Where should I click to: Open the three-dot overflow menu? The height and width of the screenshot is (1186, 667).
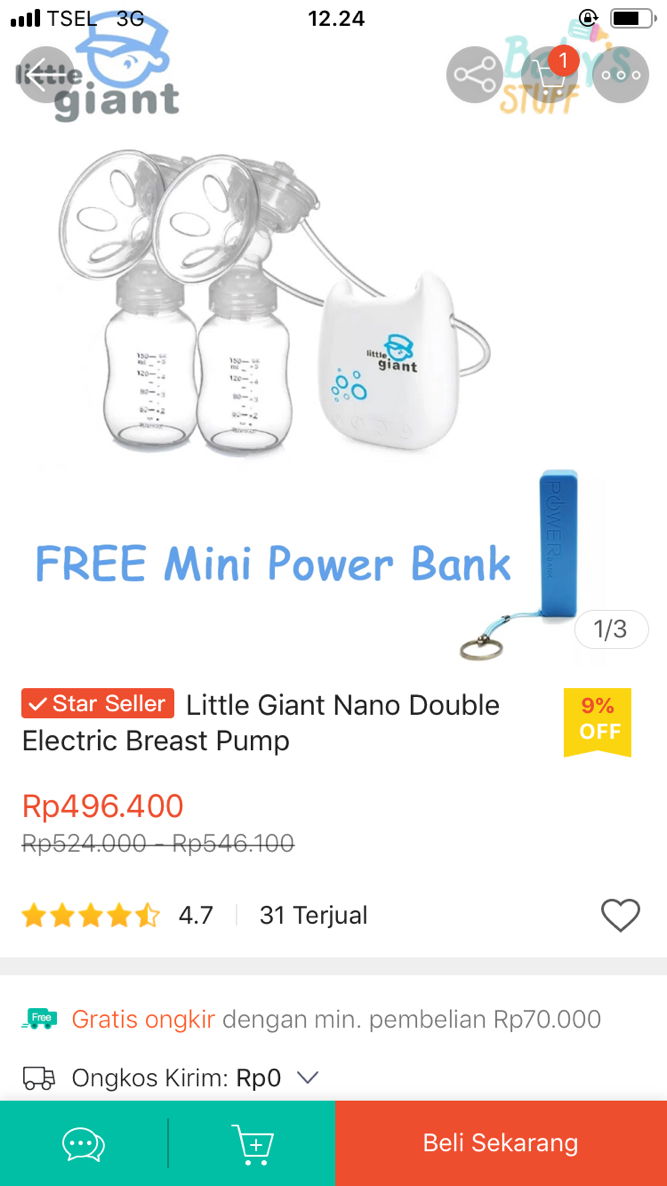click(621, 75)
